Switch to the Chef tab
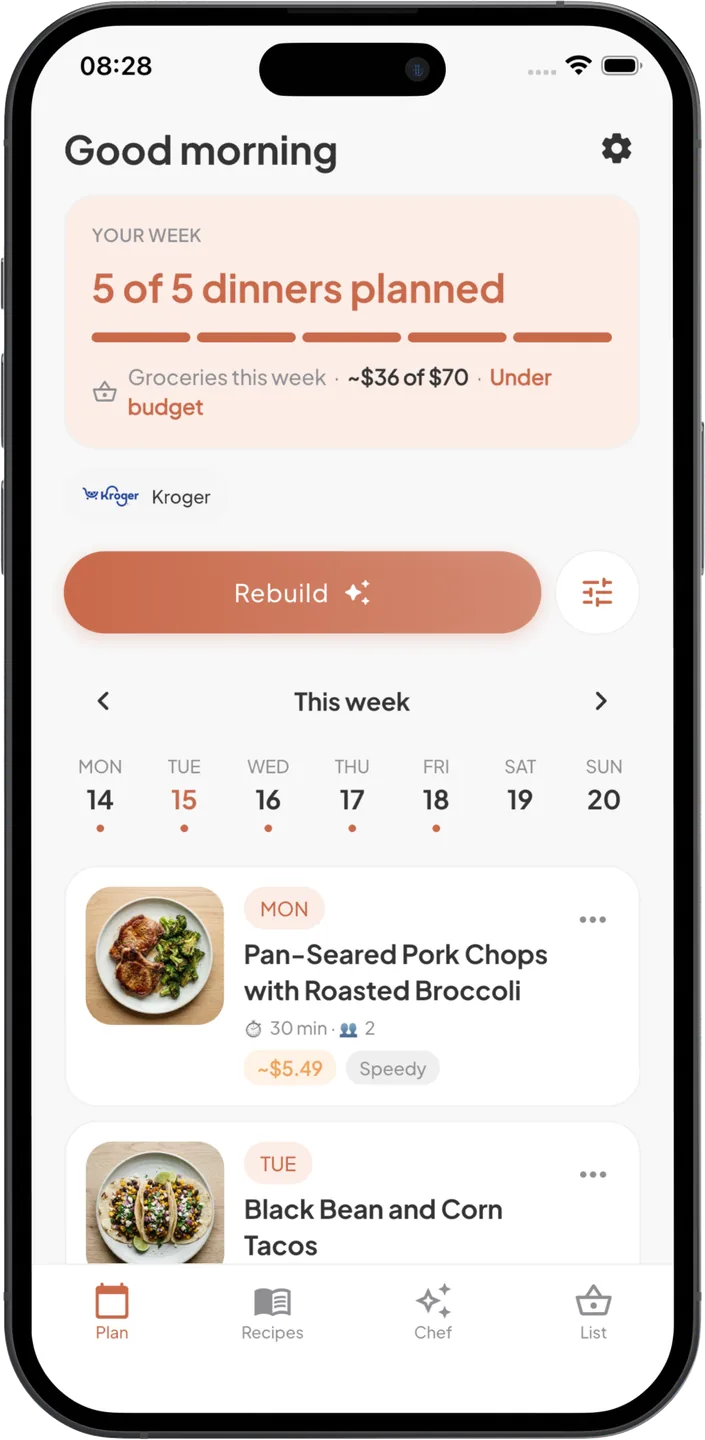Screen dimensions: 705x1440 (x=433, y=1313)
